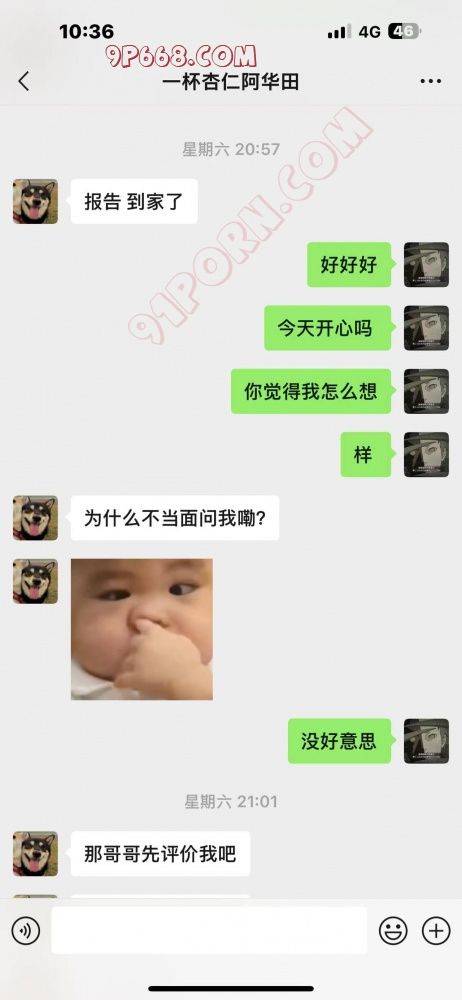Open my avatar next to 好好好

[x=426, y=265]
